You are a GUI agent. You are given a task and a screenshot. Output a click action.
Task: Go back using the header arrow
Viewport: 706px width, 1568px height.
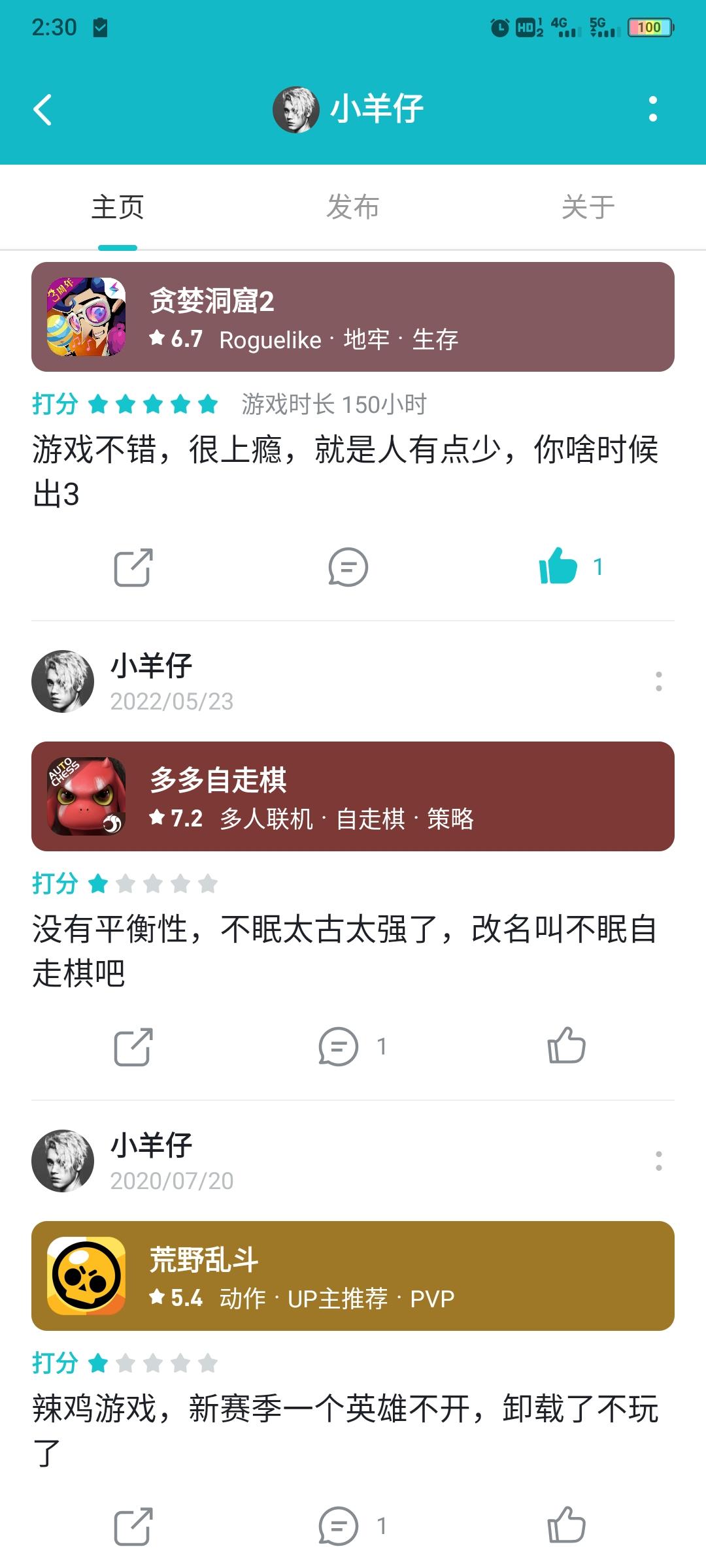[43, 109]
